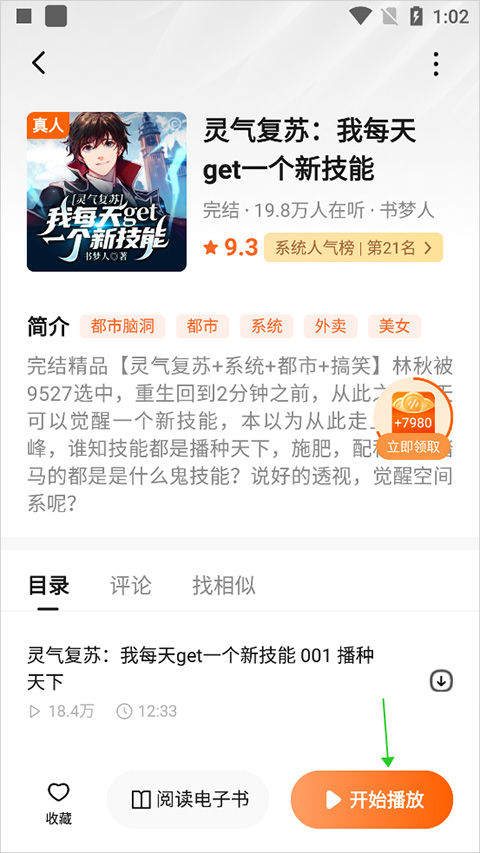Claim the +7980 coin reward via 立即领取

[x=413, y=447]
